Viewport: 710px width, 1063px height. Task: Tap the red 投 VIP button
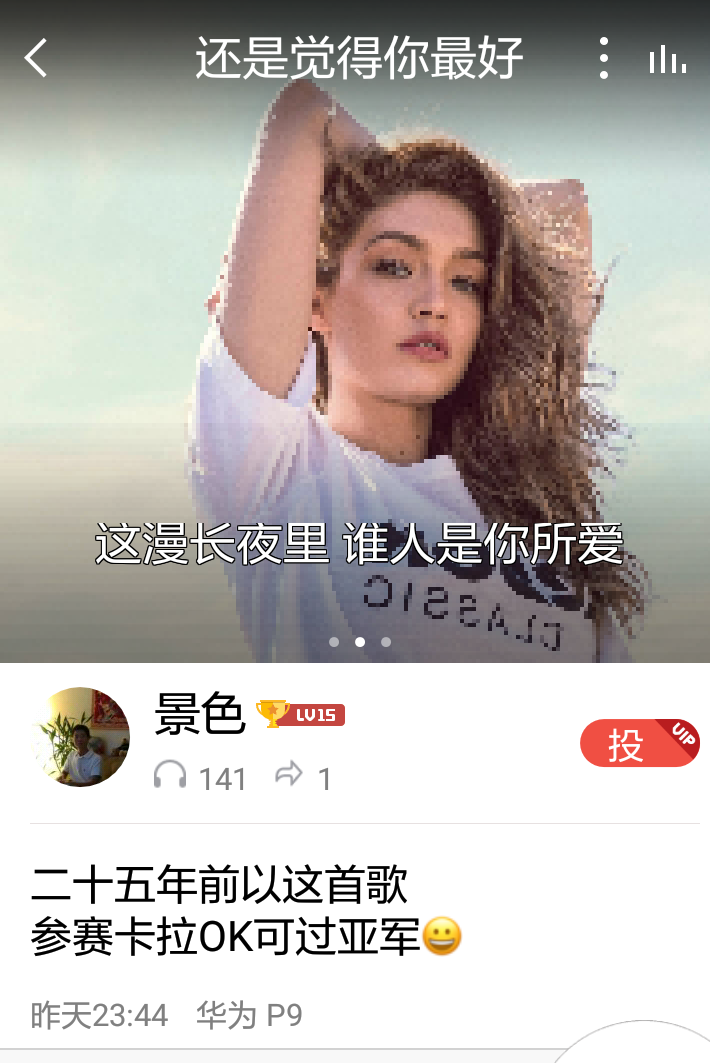(x=639, y=744)
